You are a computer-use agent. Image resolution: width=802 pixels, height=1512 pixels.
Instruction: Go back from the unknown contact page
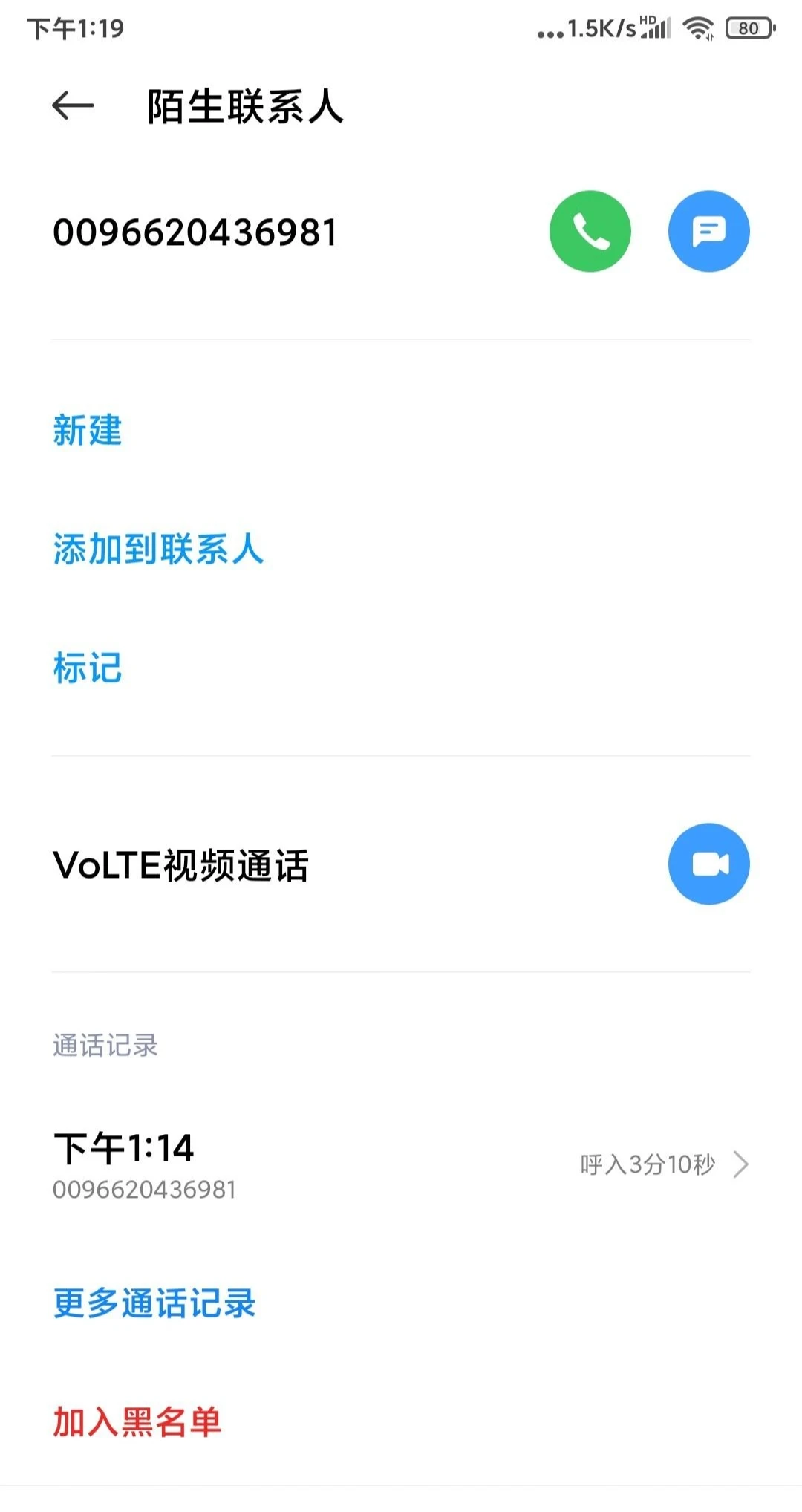[73, 106]
